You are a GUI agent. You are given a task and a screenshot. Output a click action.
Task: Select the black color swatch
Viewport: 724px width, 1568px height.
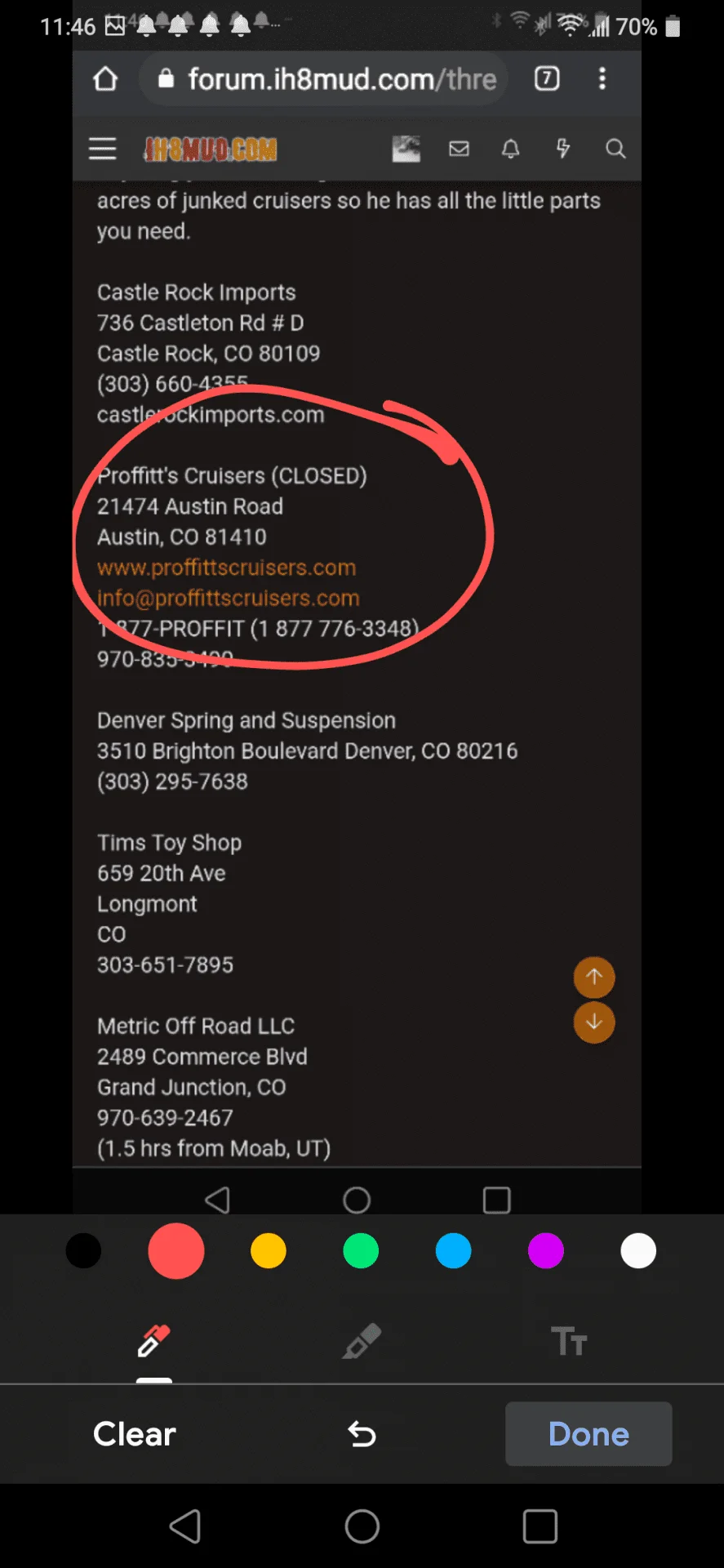click(x=83, y=1251)
